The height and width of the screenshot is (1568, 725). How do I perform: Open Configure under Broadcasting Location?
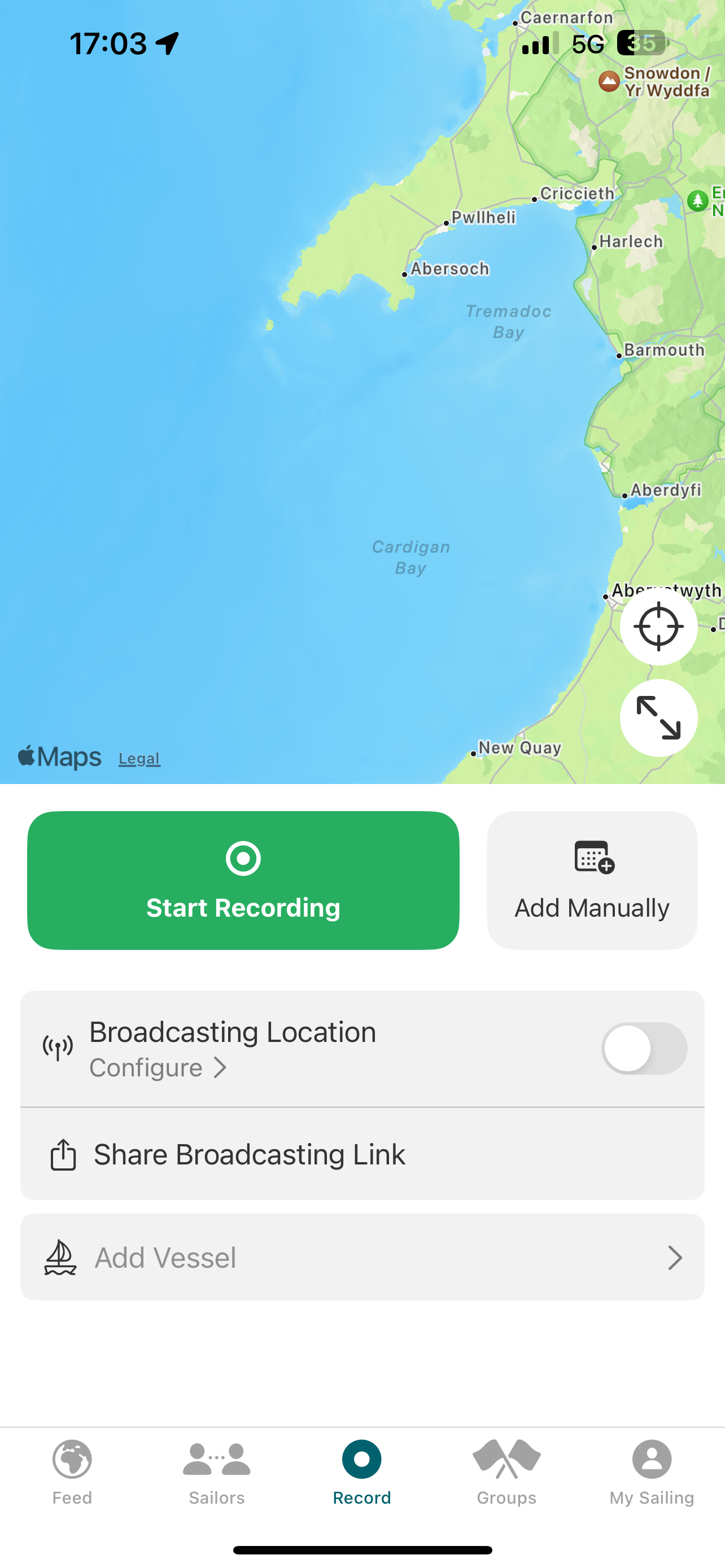tap(158, 1068)
